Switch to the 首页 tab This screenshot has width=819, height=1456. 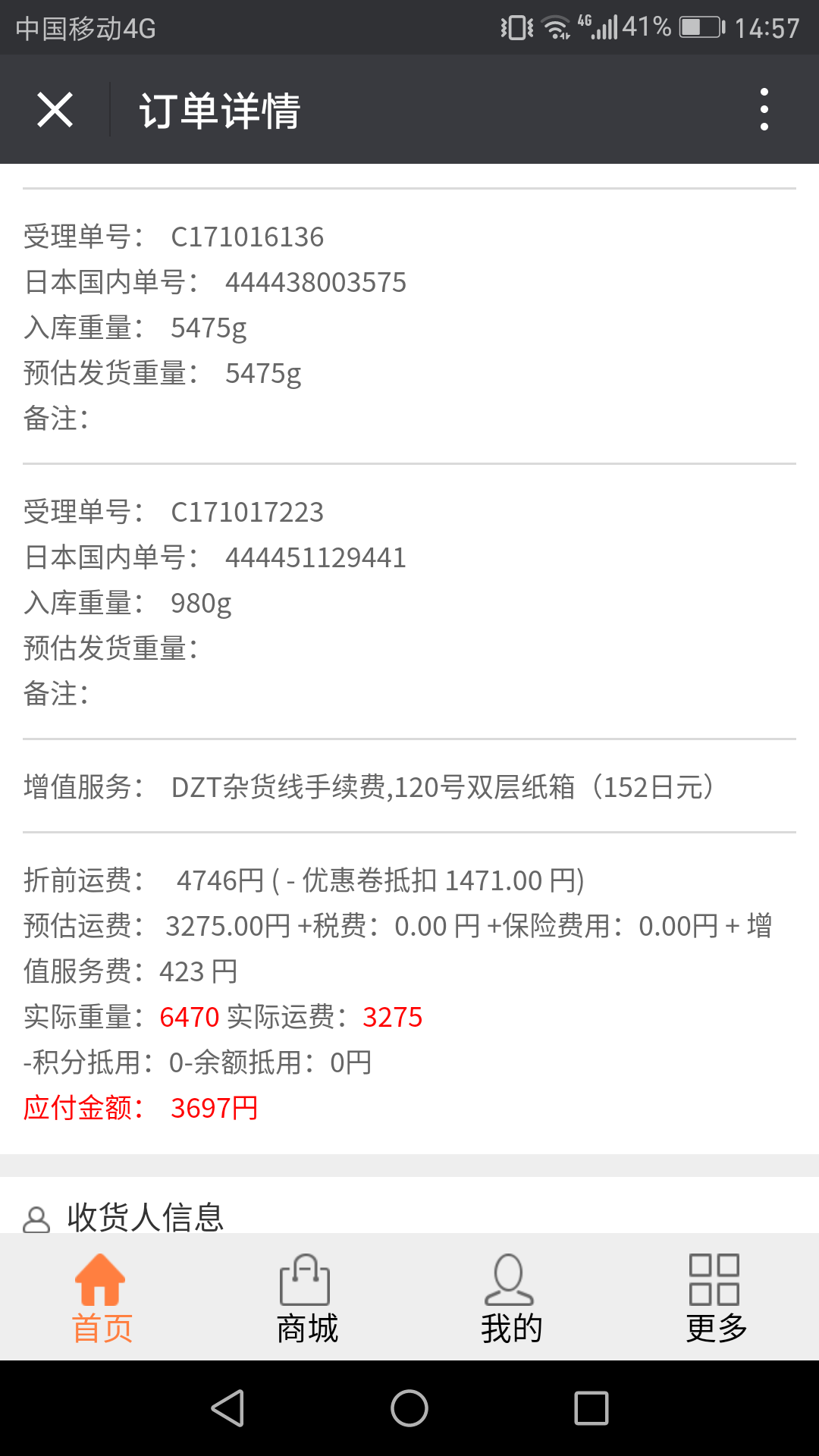click(102, 1298)
